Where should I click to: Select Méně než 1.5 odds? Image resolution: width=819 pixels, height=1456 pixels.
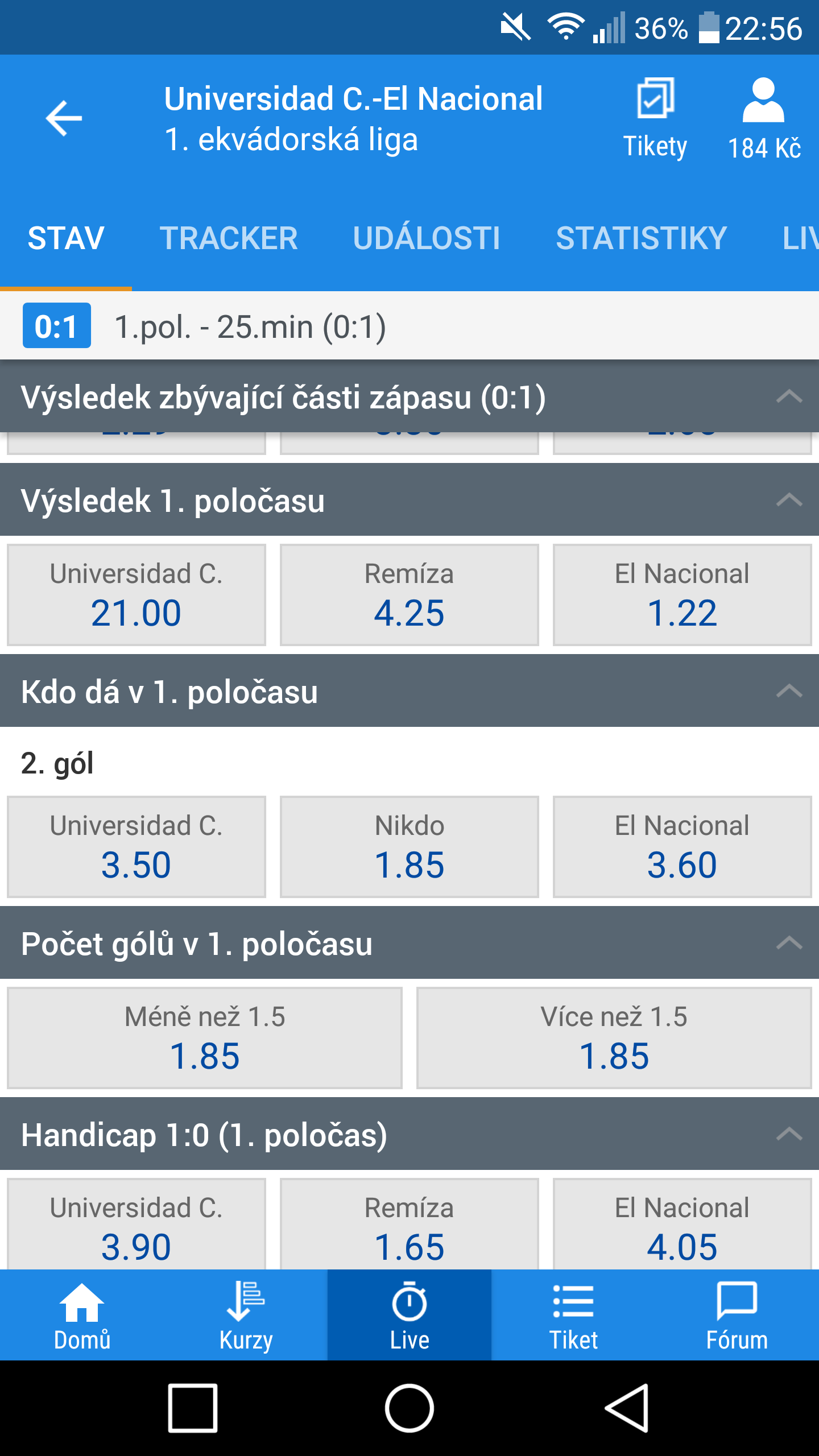click(205, 1038)
